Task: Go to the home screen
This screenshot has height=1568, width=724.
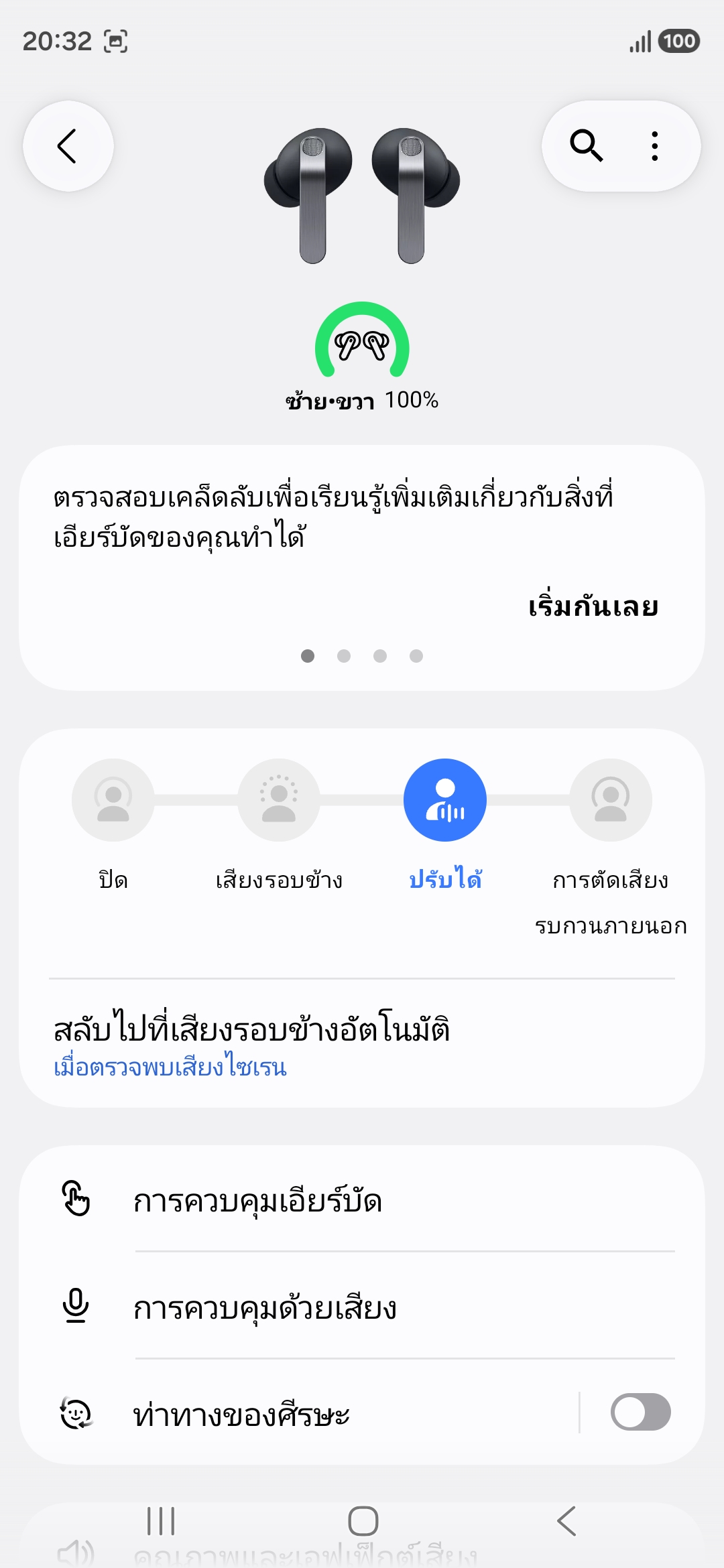Action: [363, 1521]
